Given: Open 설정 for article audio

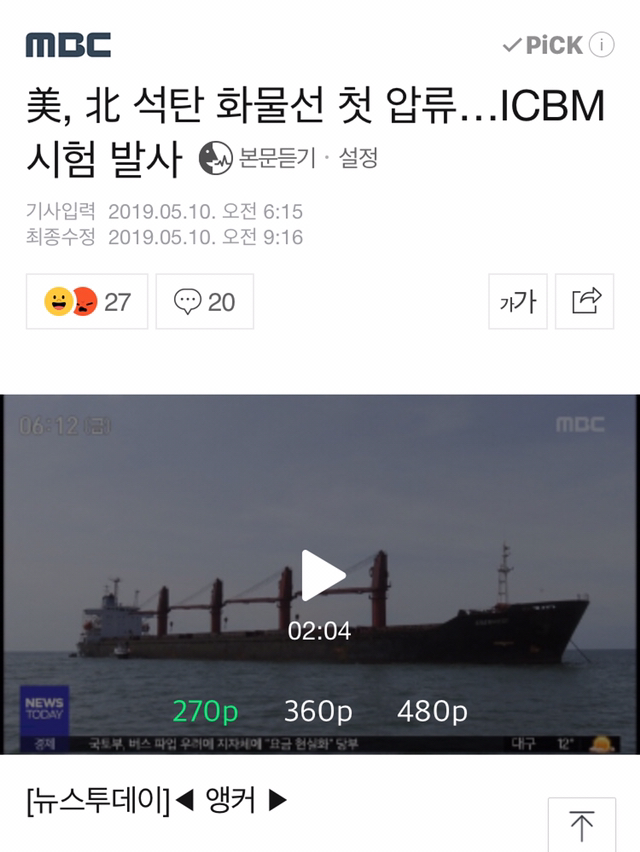Looking at the screenshot, I should pos(358,158).
